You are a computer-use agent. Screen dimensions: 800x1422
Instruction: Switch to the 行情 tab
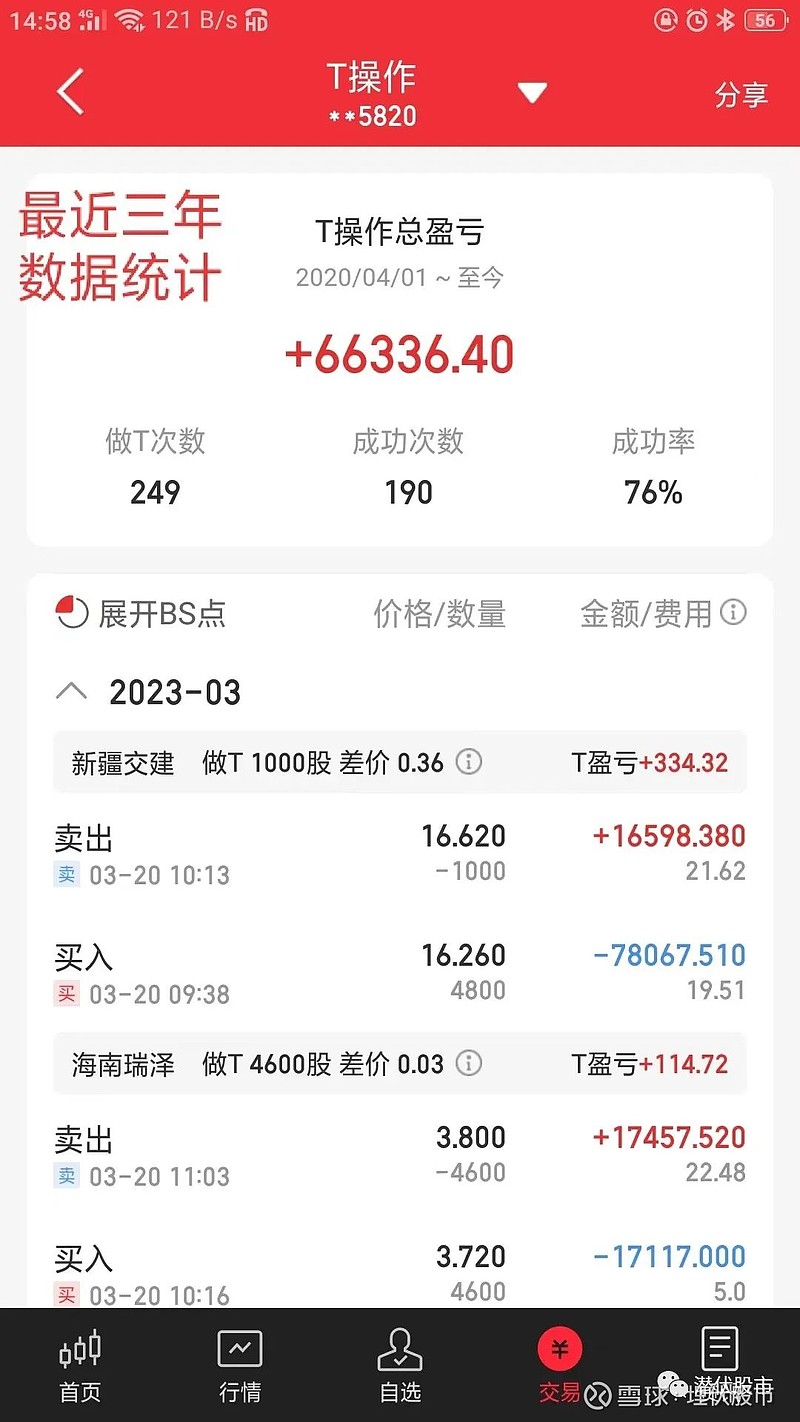click(240, 1365)
